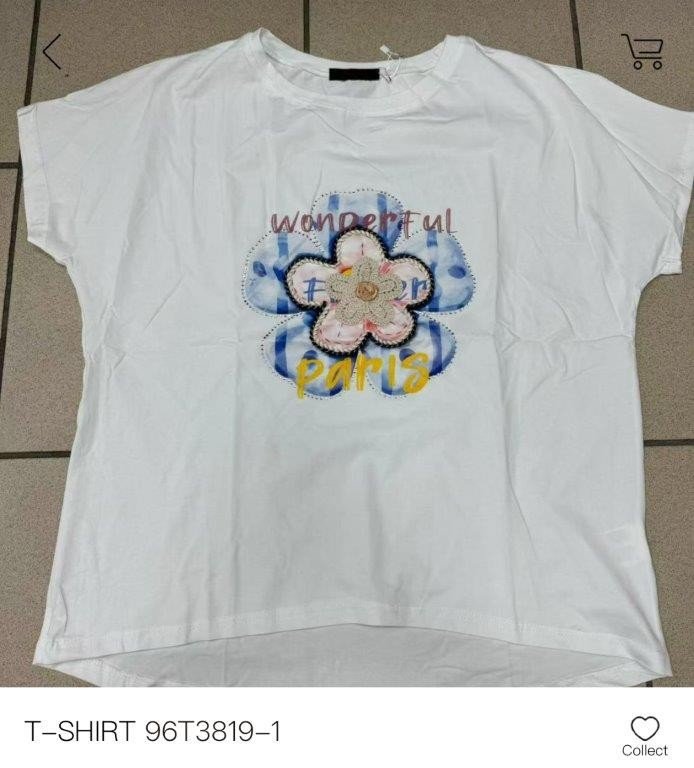This screenshot has width=694, height=768.
Task: Go back using the arrow
Action: [52, 52]
